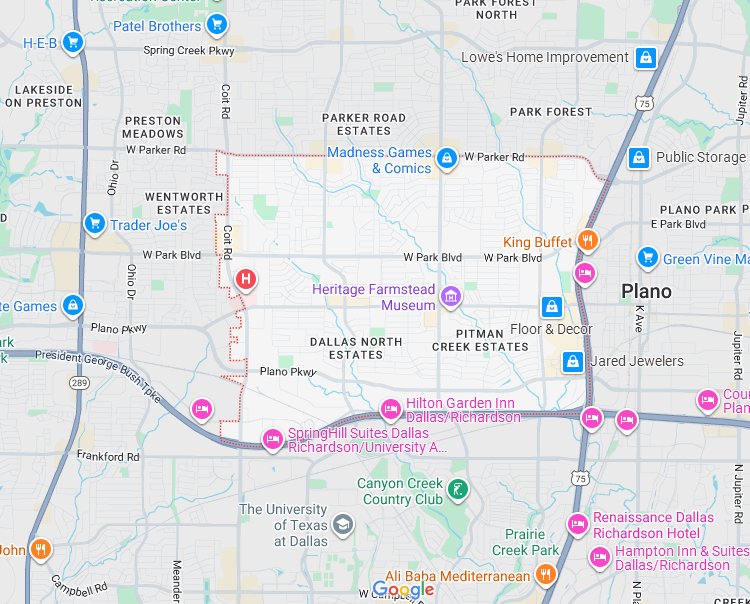Tap The University of Texas at Dallas marker
The height and width of the screenshot is (604, 750).
point(343,525)
